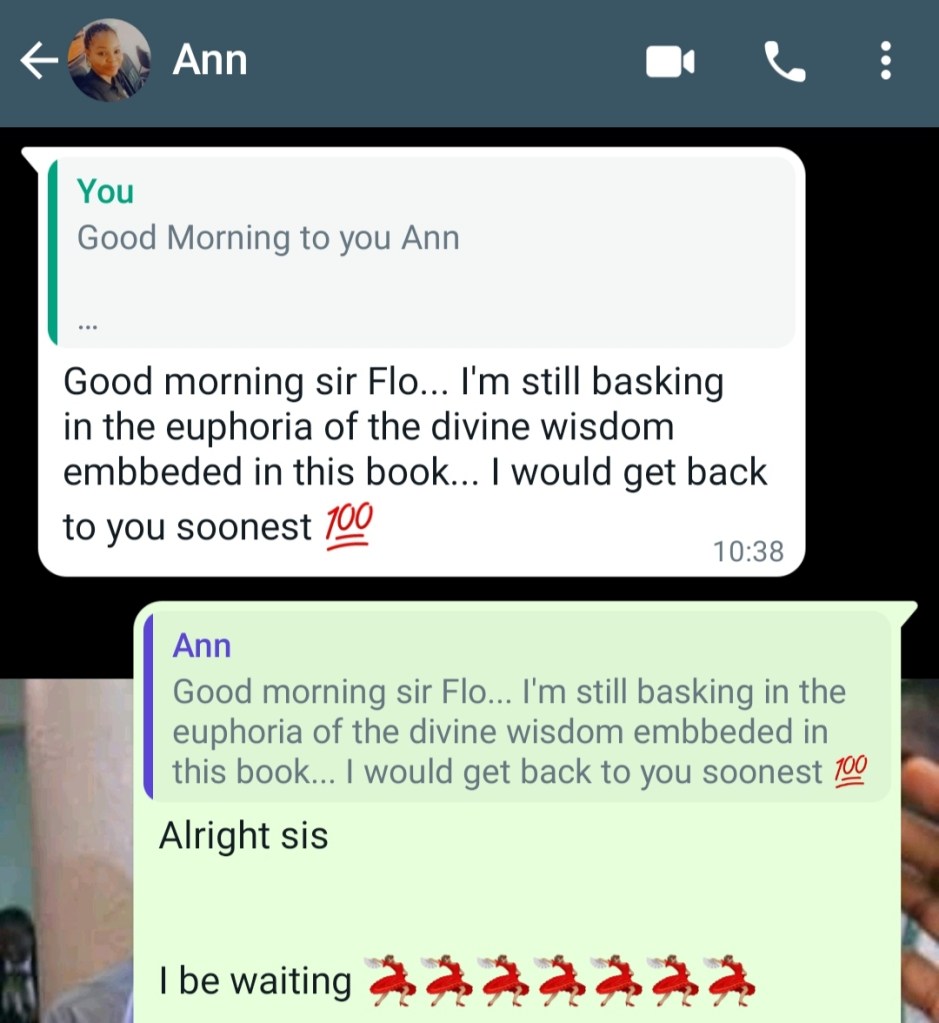The width and height of the screenshot is (939, 1023).
Task: Start a voice call with Ann
Action: point(785,63)
